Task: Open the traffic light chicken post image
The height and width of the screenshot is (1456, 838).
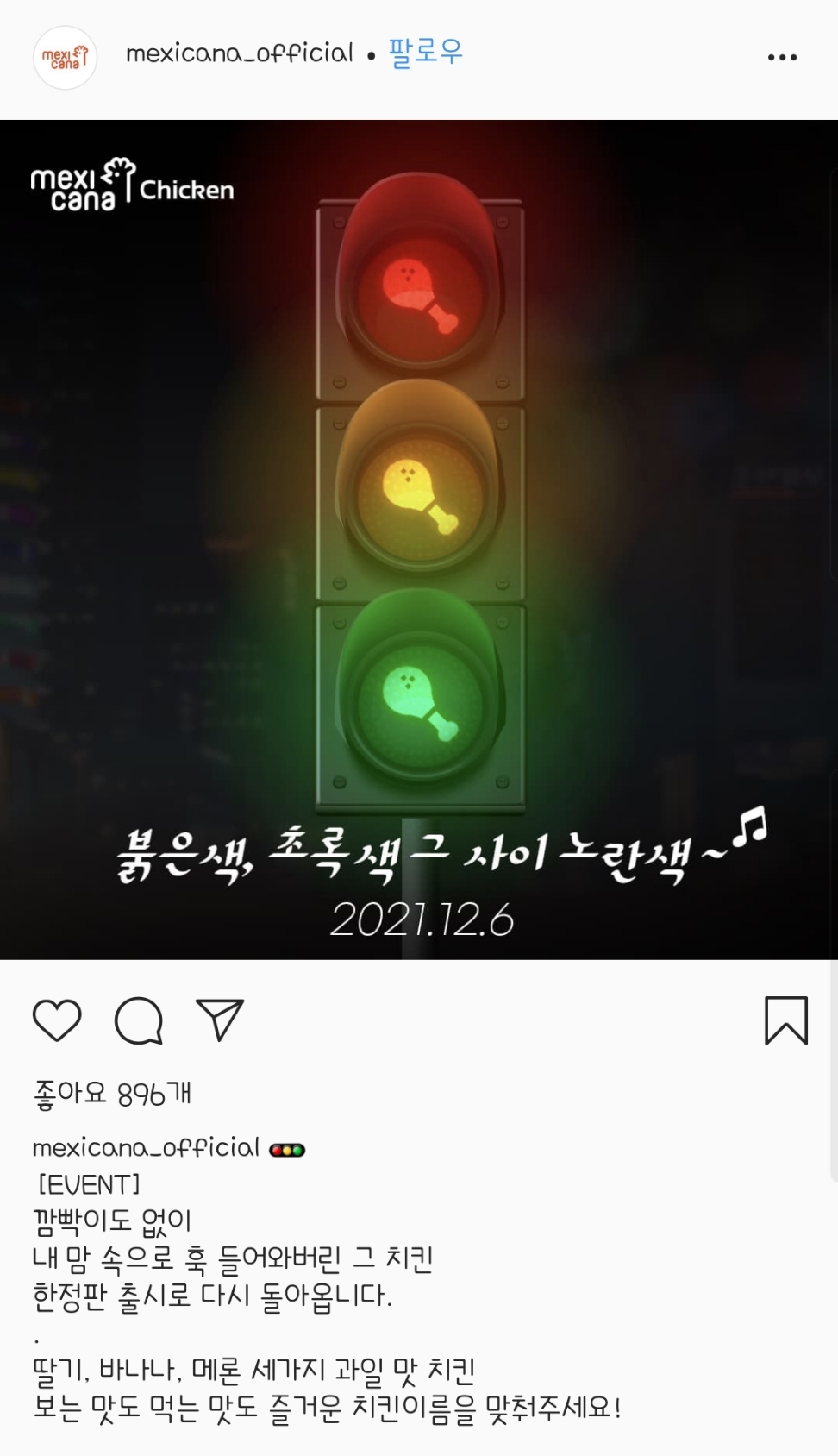Action: [x=419, y=539]
